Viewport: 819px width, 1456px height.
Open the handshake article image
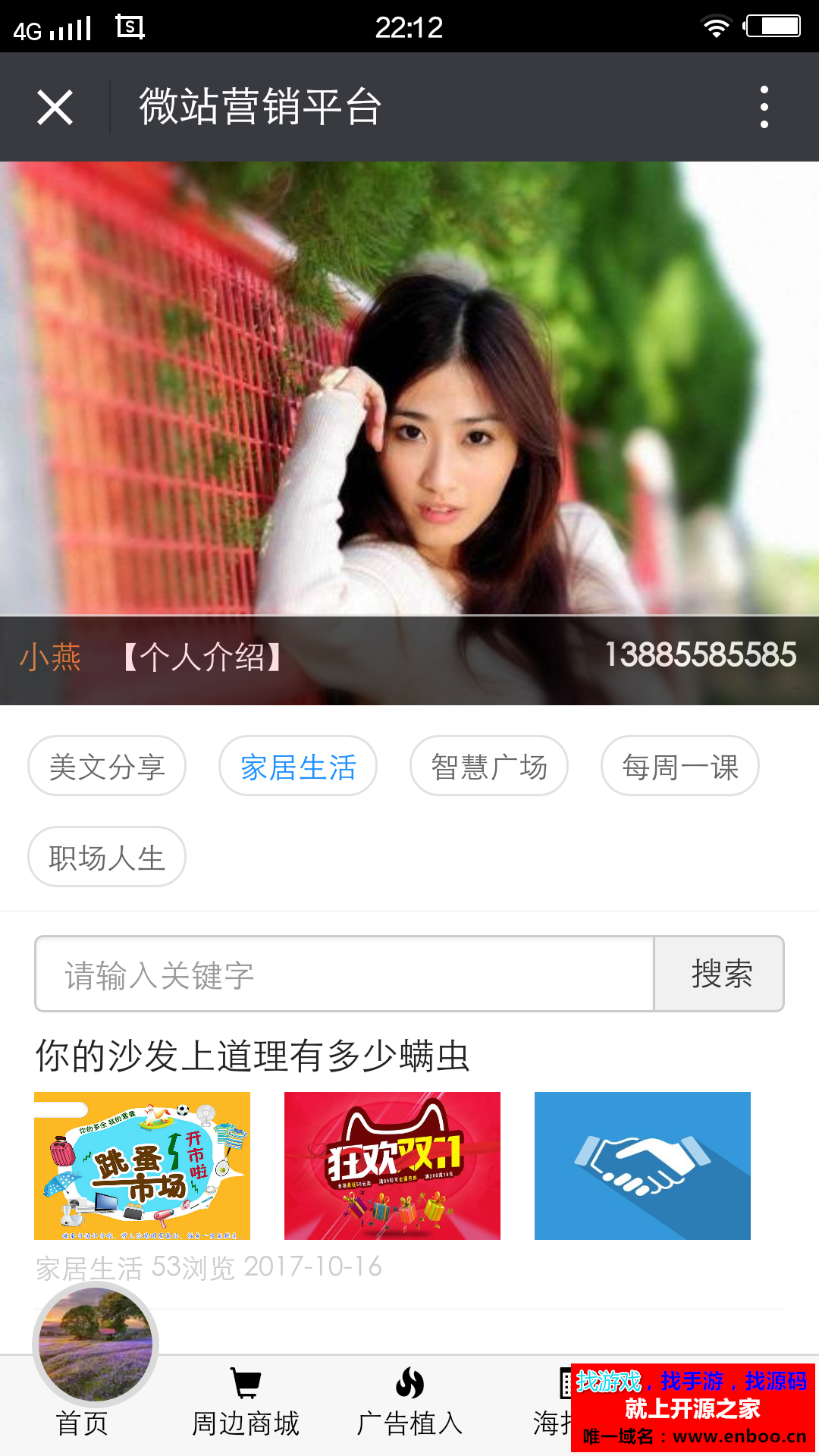(x=642, y=1166)
